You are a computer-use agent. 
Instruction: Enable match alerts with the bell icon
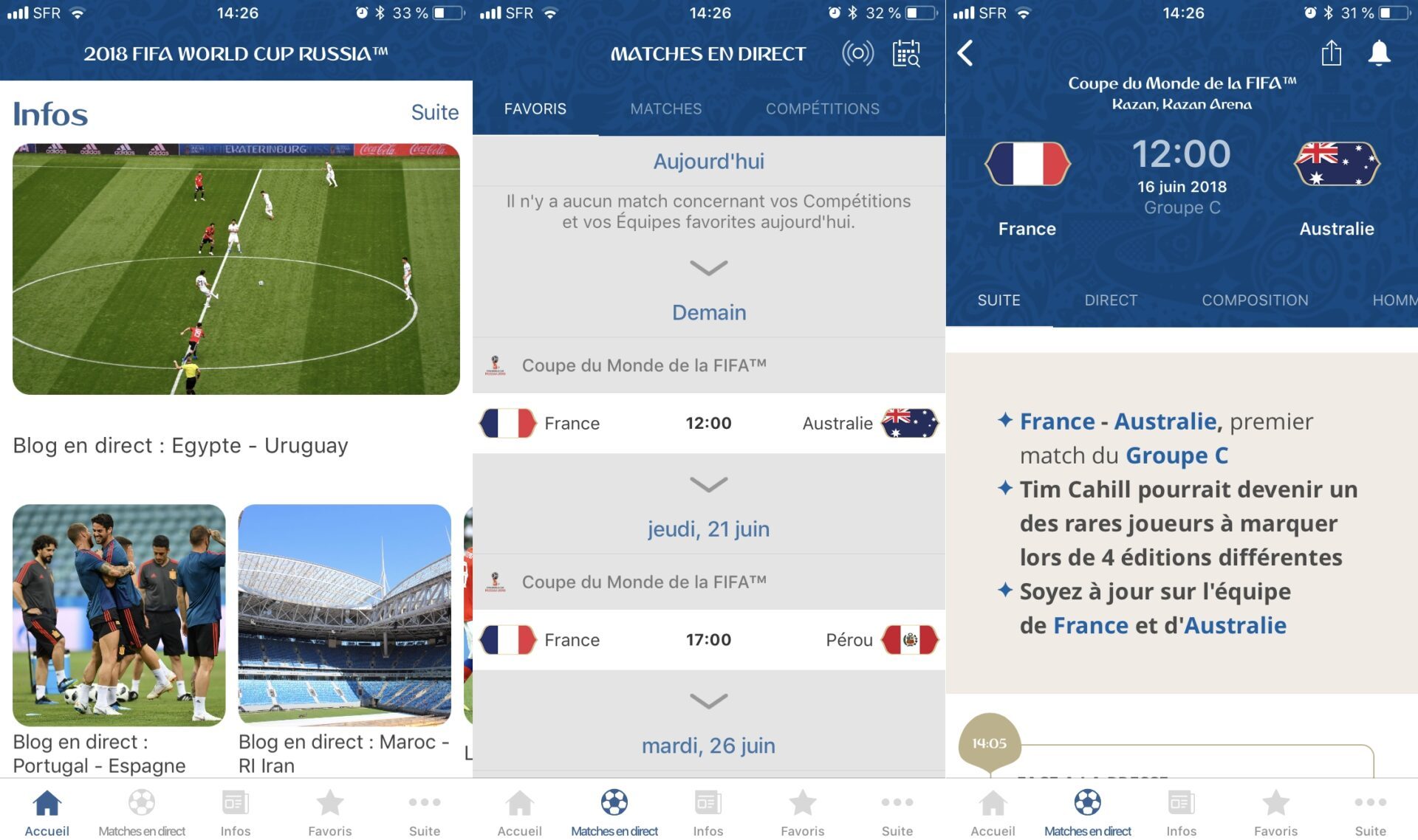pyautogui.click(x=1379, y=53)
